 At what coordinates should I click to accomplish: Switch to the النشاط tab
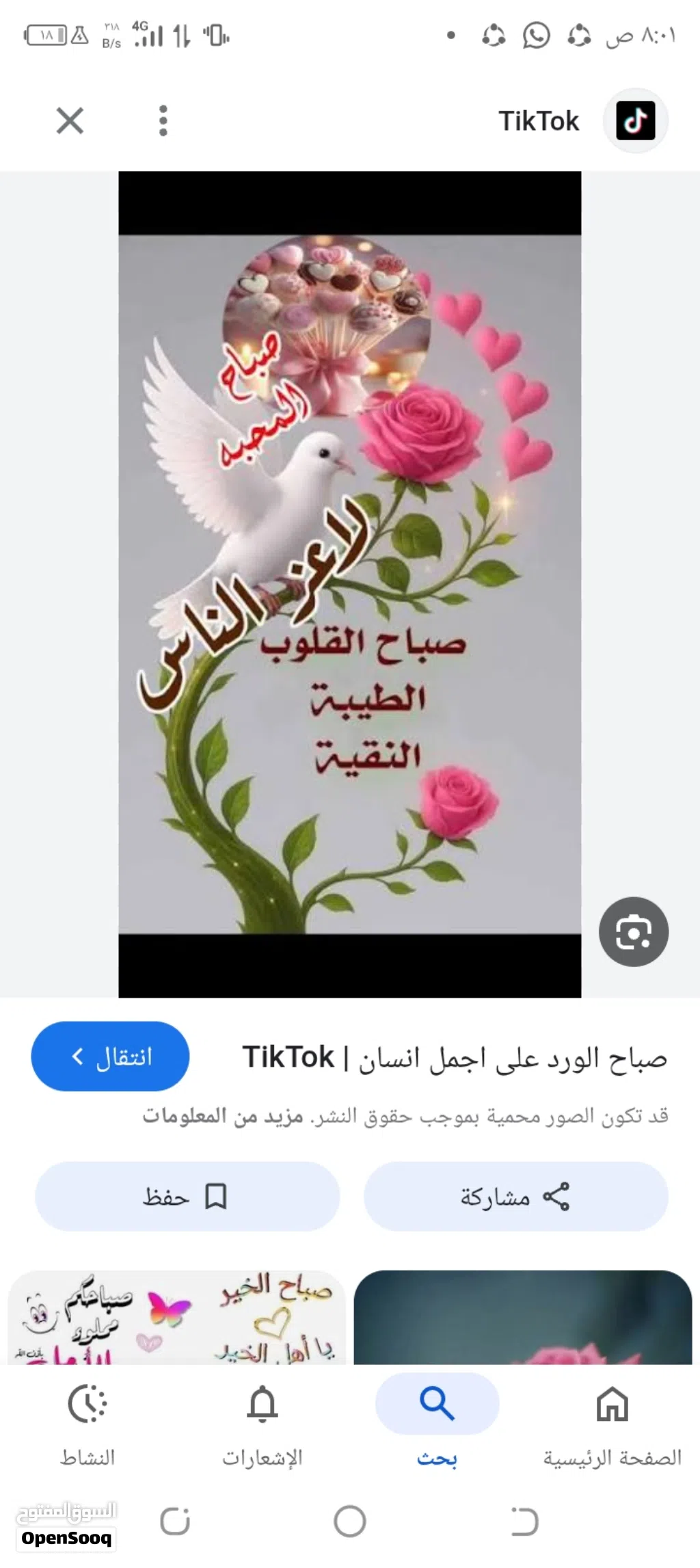click(x=87, y=1424)
